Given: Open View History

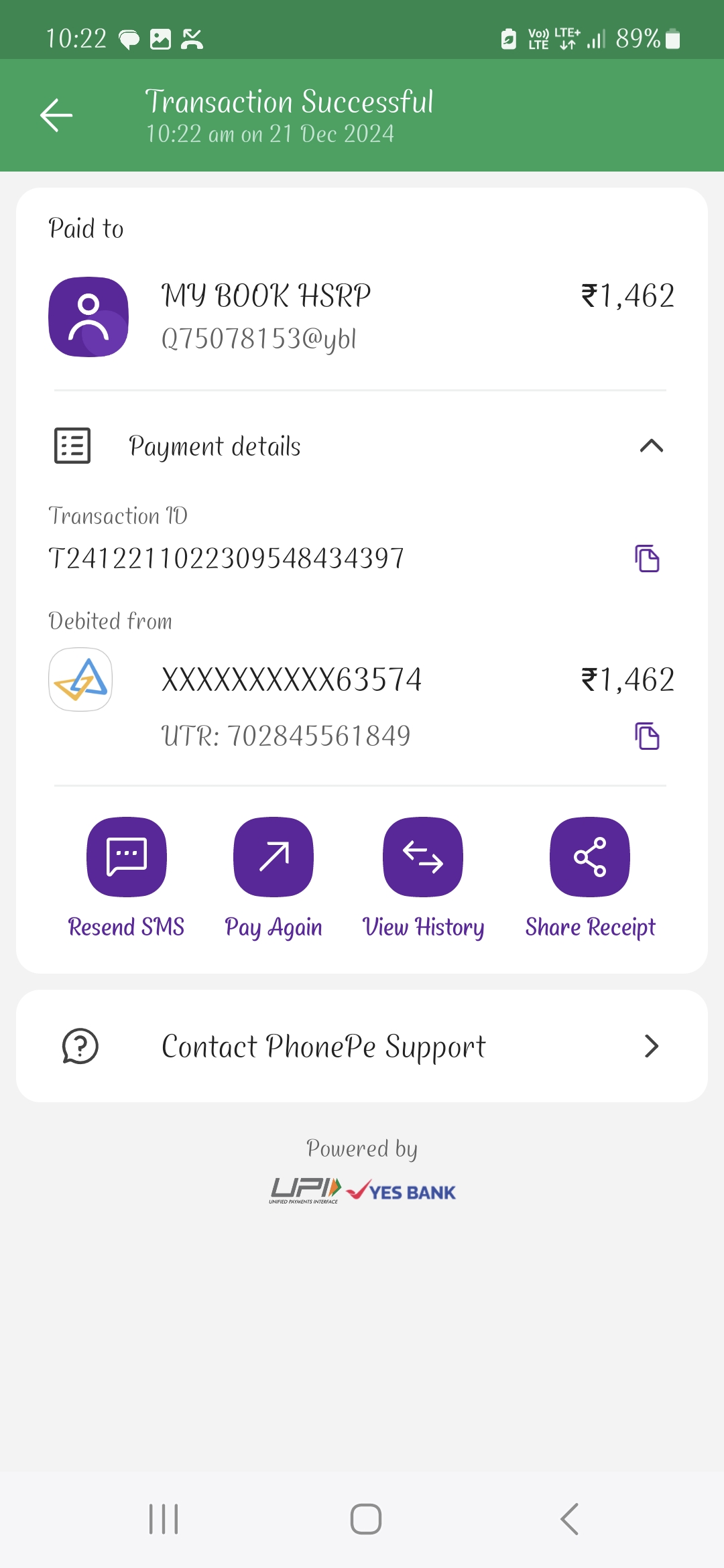Looking at the screenshot, I should (423, 857).
